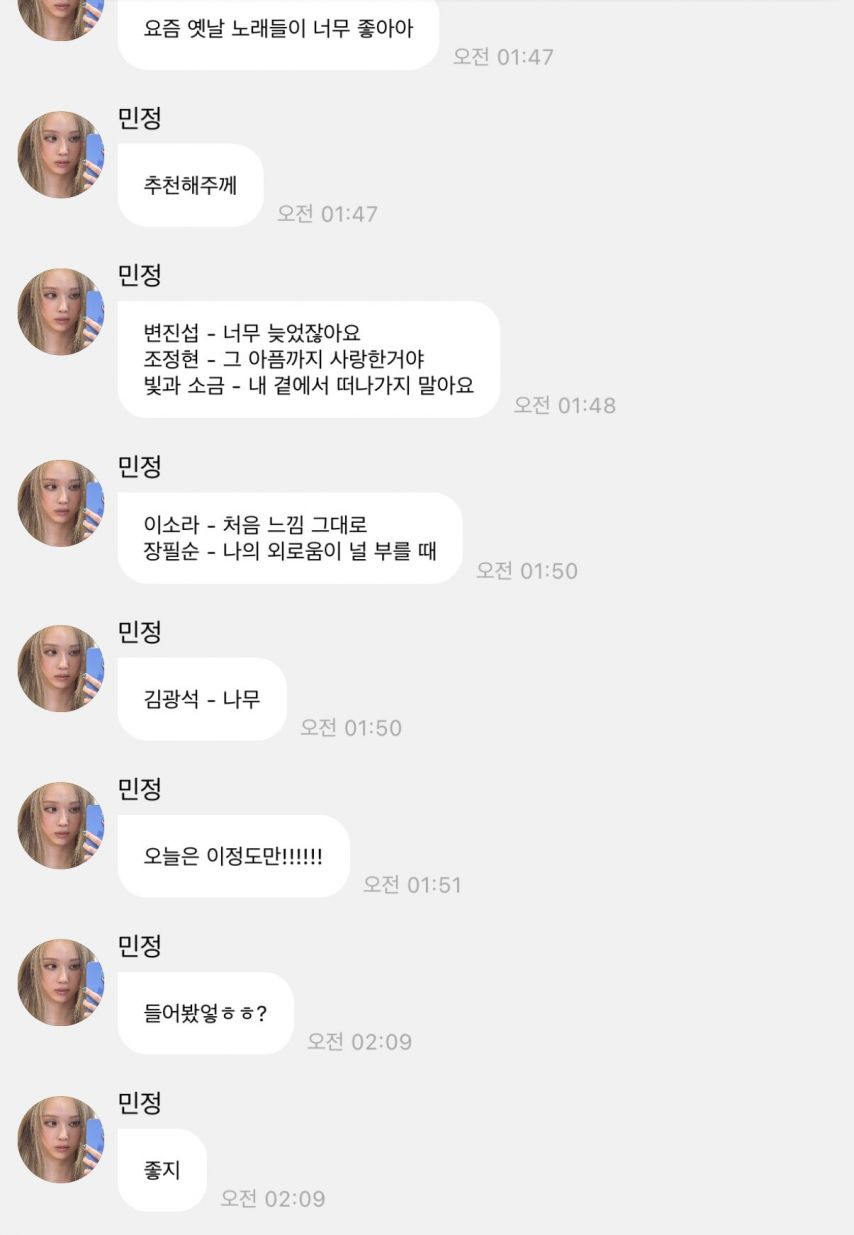This screenshot has height=1235, width=854.
Task: Select the message bubble '추천해주께'
Action: tap(190, 185)
